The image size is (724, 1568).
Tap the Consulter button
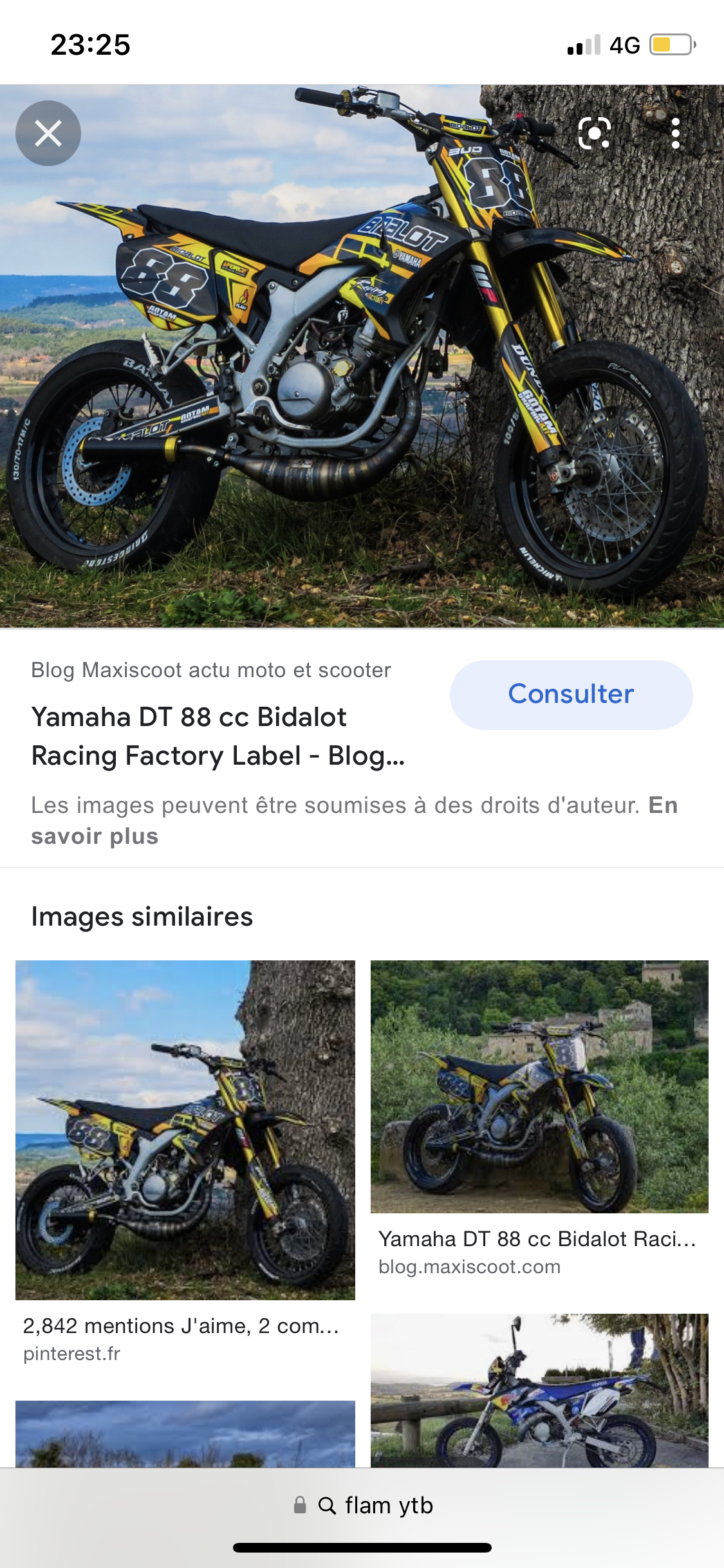click(x=571, y=695)
